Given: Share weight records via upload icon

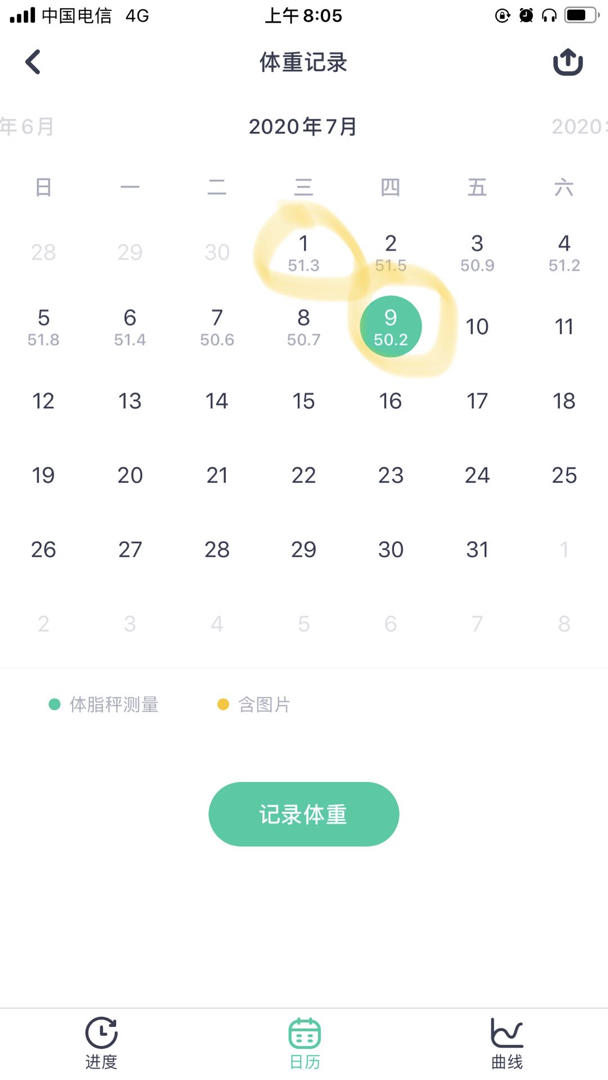Looking at the screenshot, I should tap(567, 62).
